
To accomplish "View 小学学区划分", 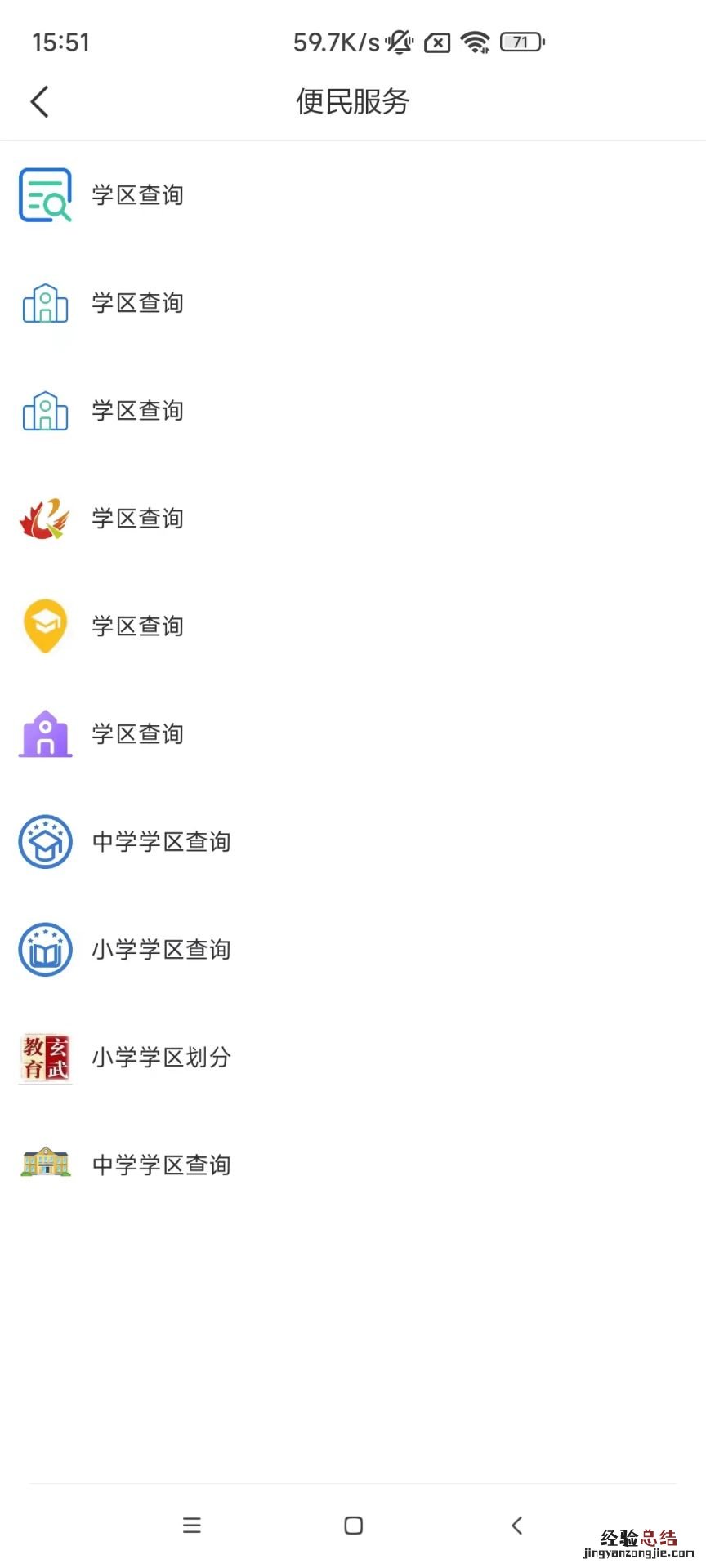I will [160, 1058].
